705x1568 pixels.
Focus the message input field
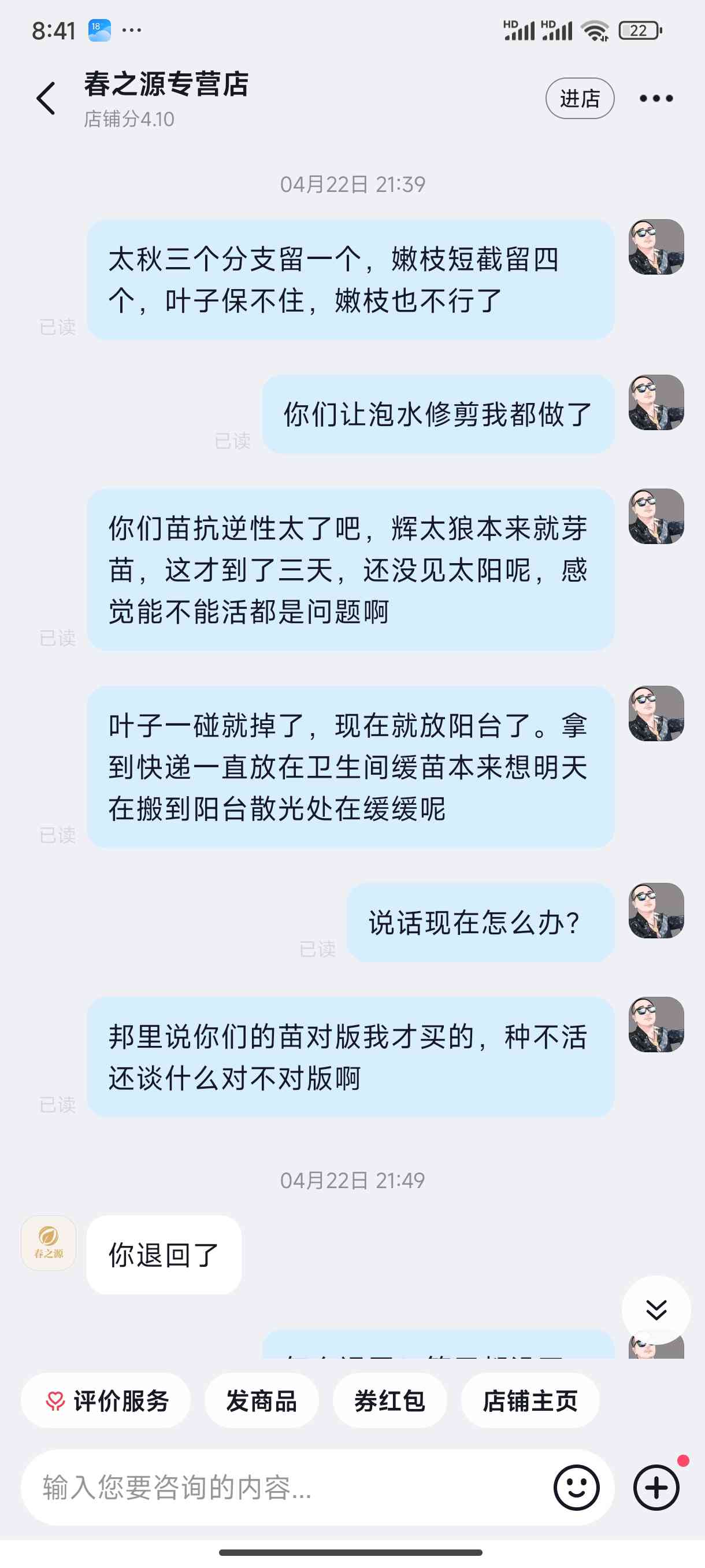click(286, 1487)
